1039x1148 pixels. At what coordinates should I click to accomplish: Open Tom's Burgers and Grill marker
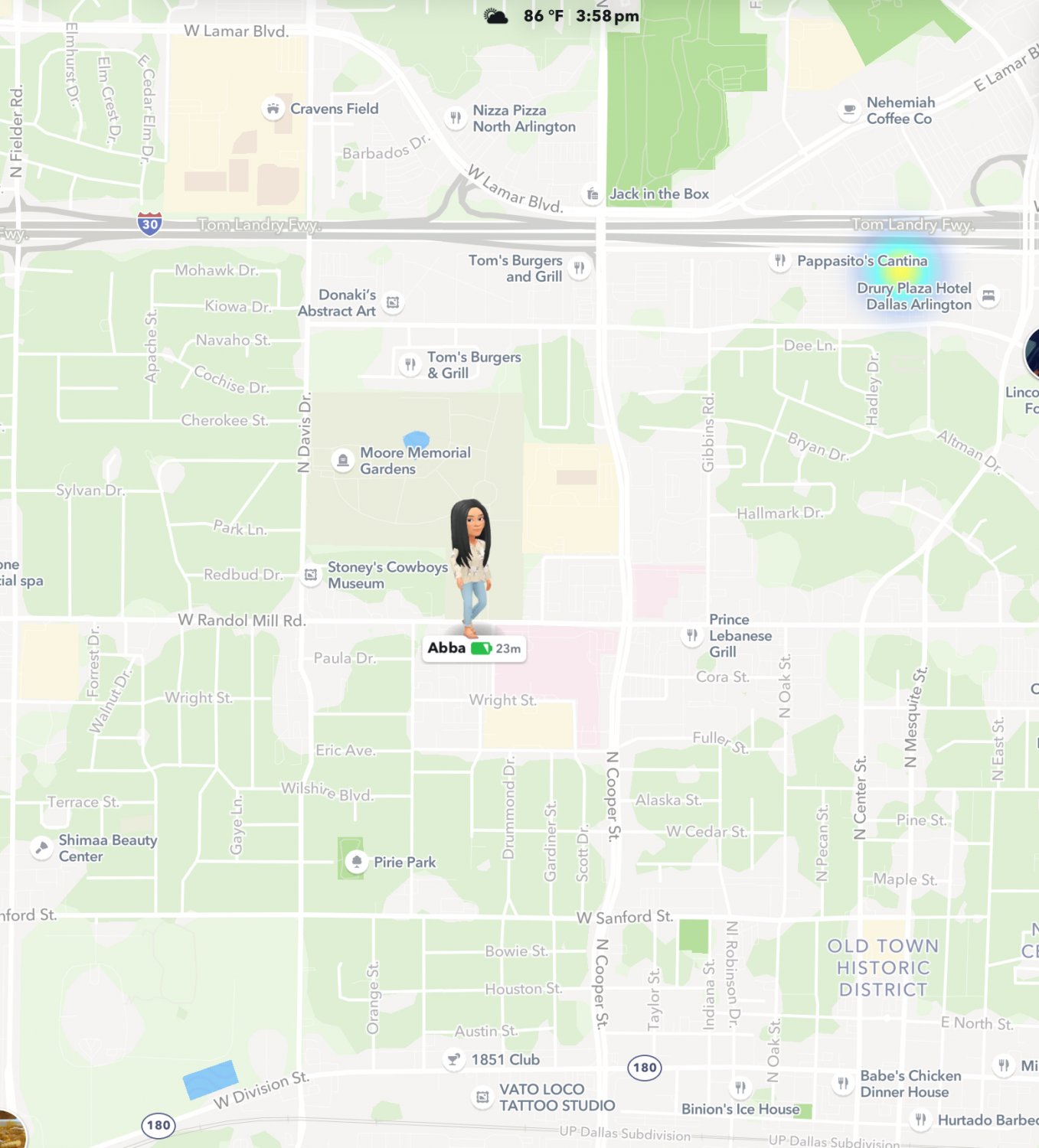[x=580, y=269]
